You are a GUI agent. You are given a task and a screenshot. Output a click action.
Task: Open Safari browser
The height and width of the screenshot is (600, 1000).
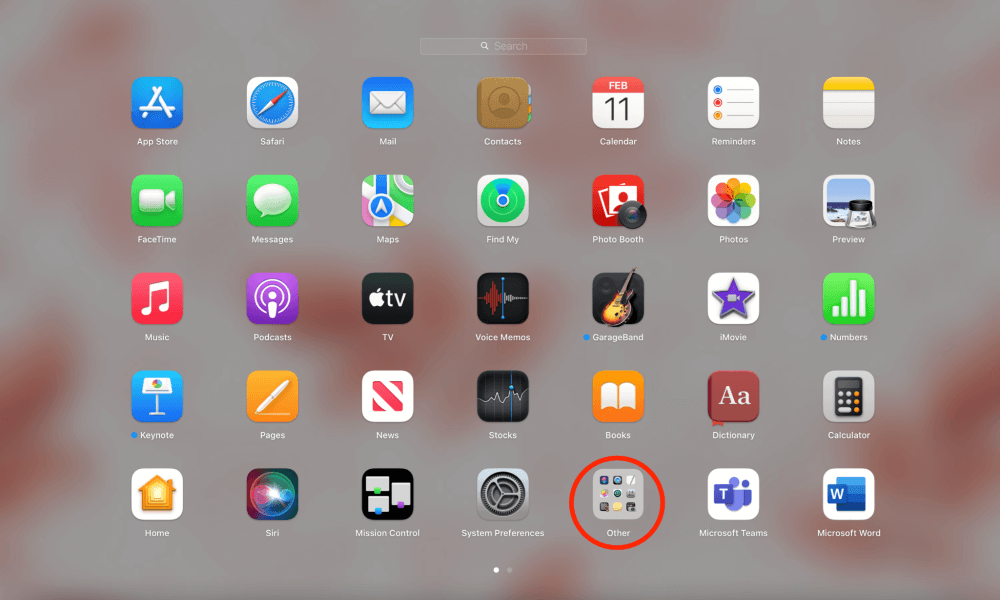[x=272, y=103]
